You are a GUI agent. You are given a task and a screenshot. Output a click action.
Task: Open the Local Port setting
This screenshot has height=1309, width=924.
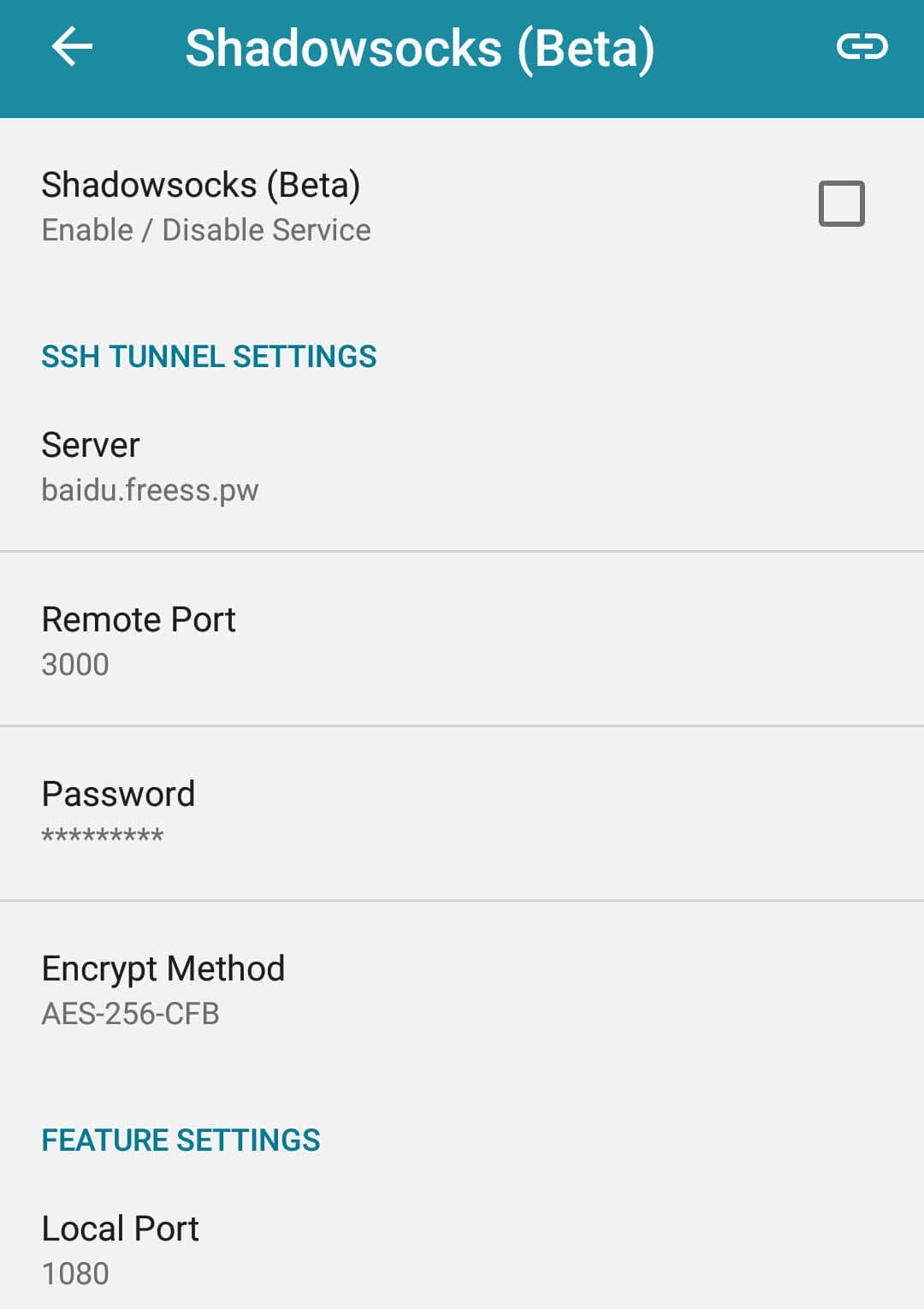462,1249
